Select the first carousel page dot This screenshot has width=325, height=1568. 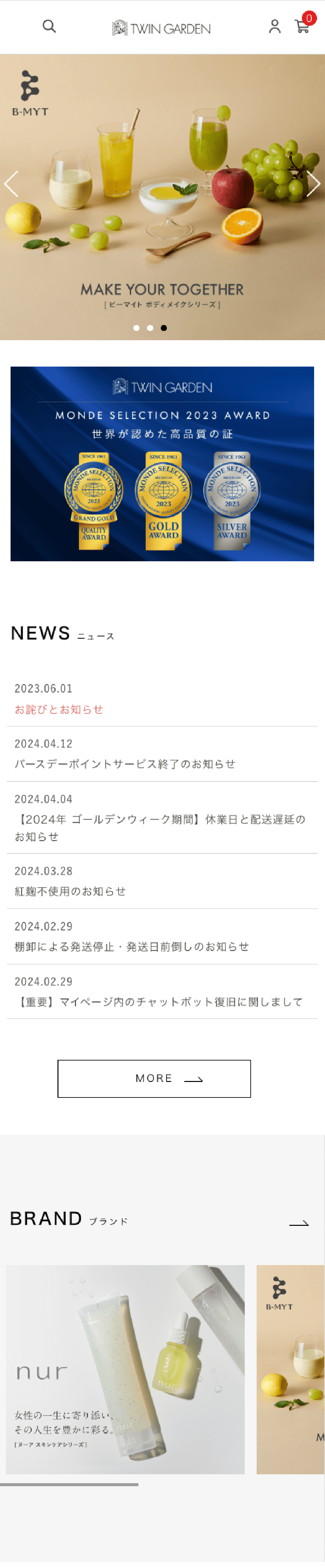point(136,328)
